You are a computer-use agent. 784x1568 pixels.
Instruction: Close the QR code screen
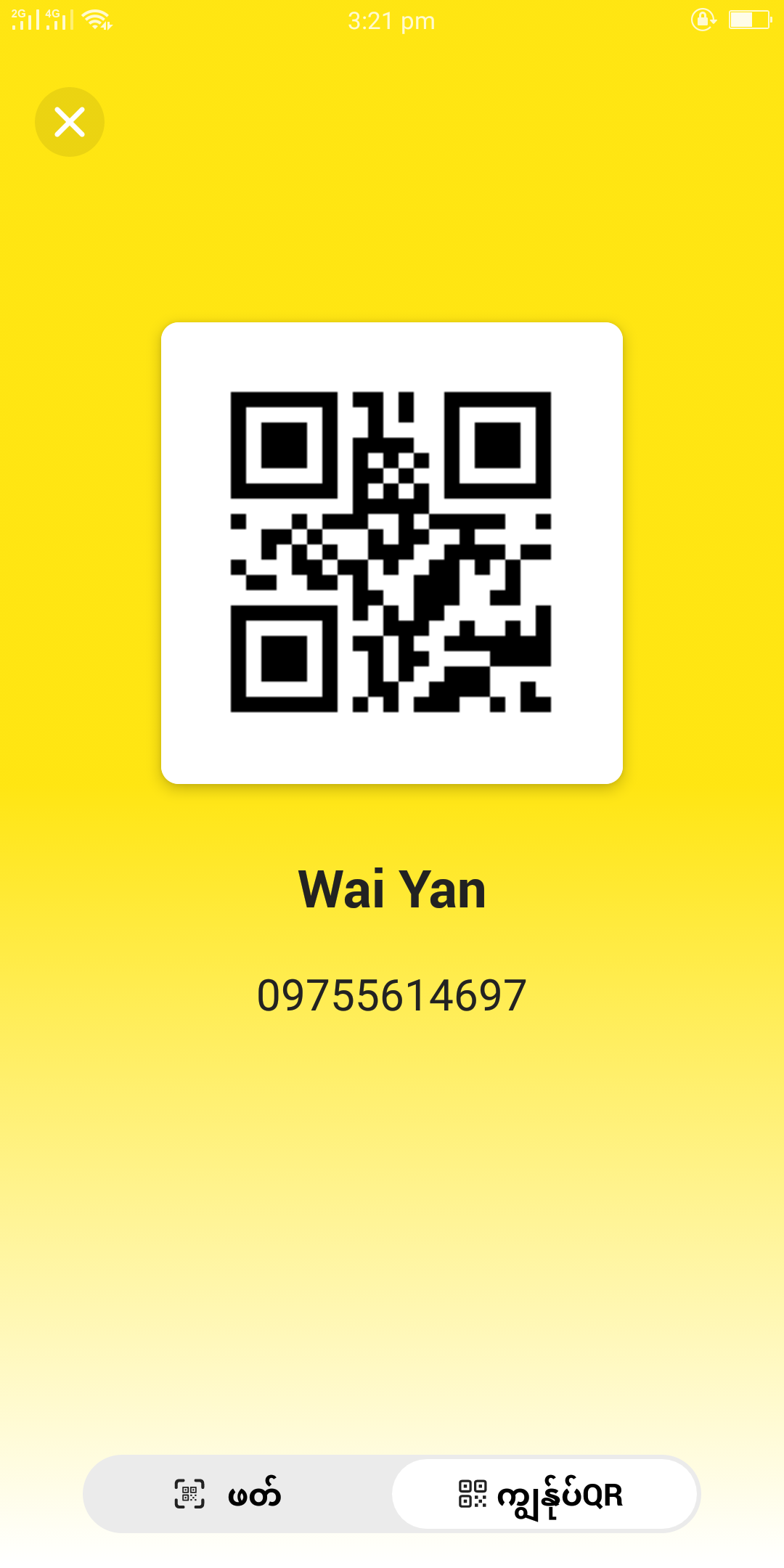click(x=70, y=122)
